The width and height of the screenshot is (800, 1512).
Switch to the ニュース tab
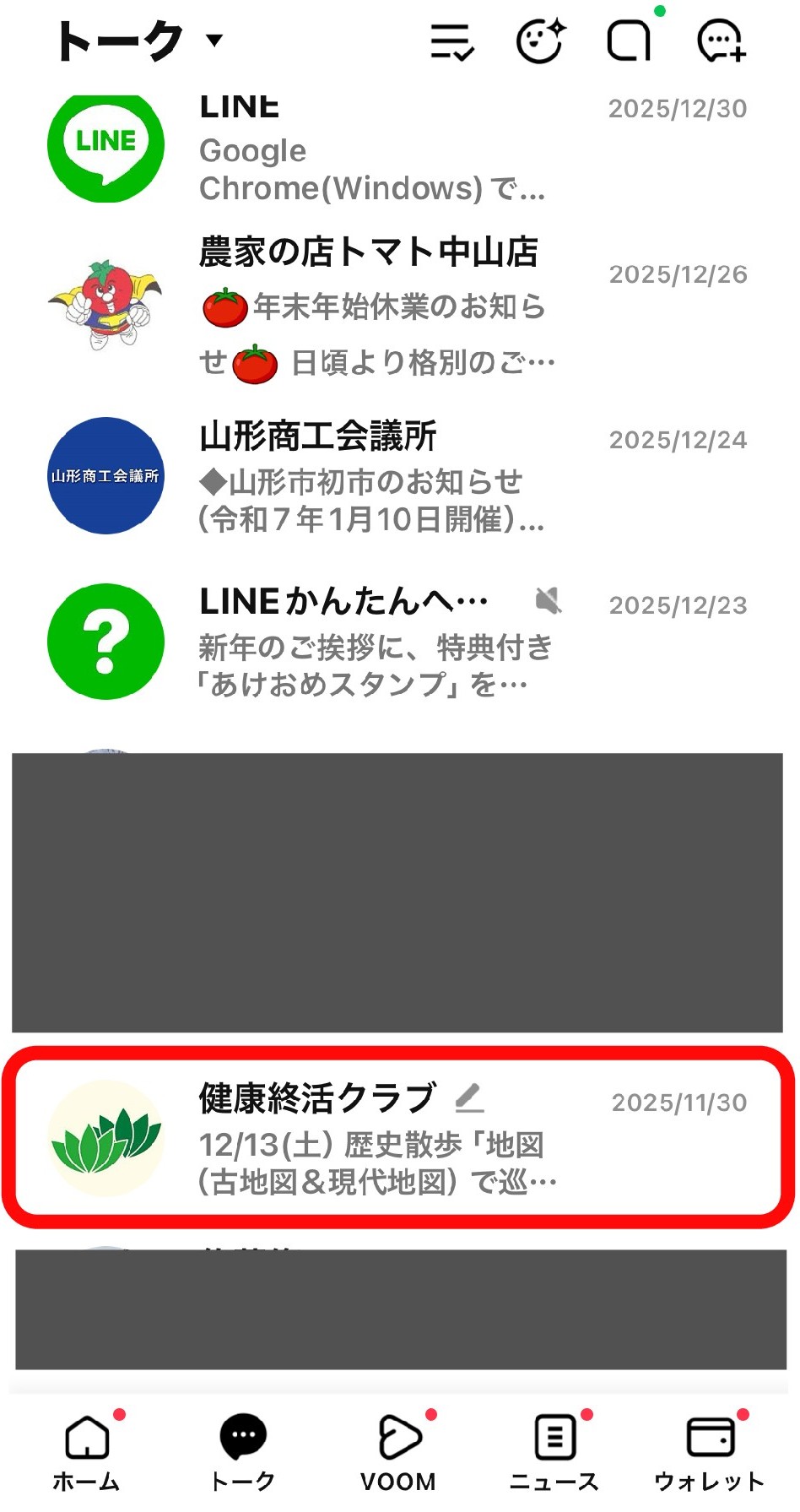554,1450
